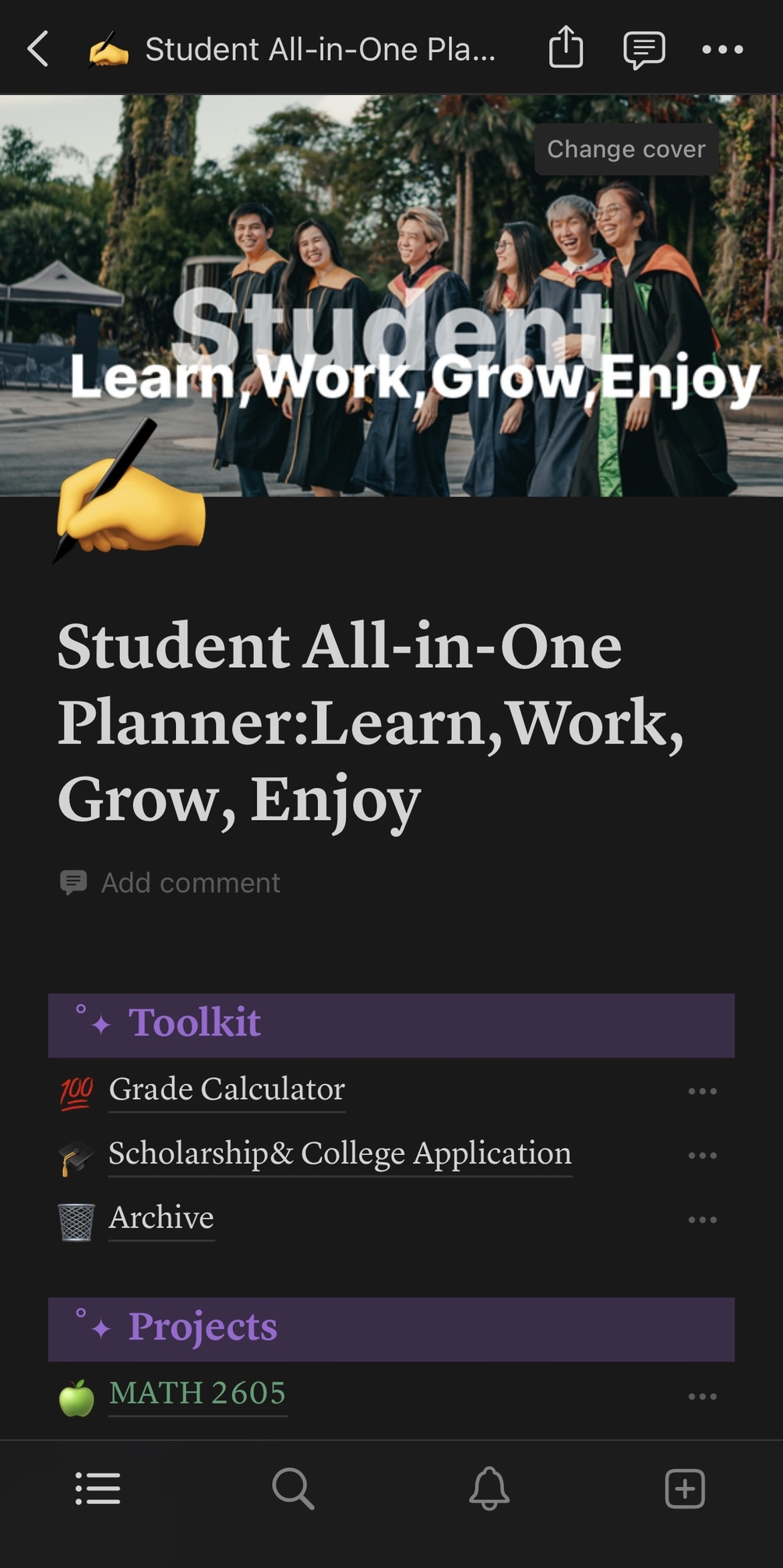Open the MATH 2605 project
Viewport: 783px width, 1568px height.
(x=197, y=1393)
